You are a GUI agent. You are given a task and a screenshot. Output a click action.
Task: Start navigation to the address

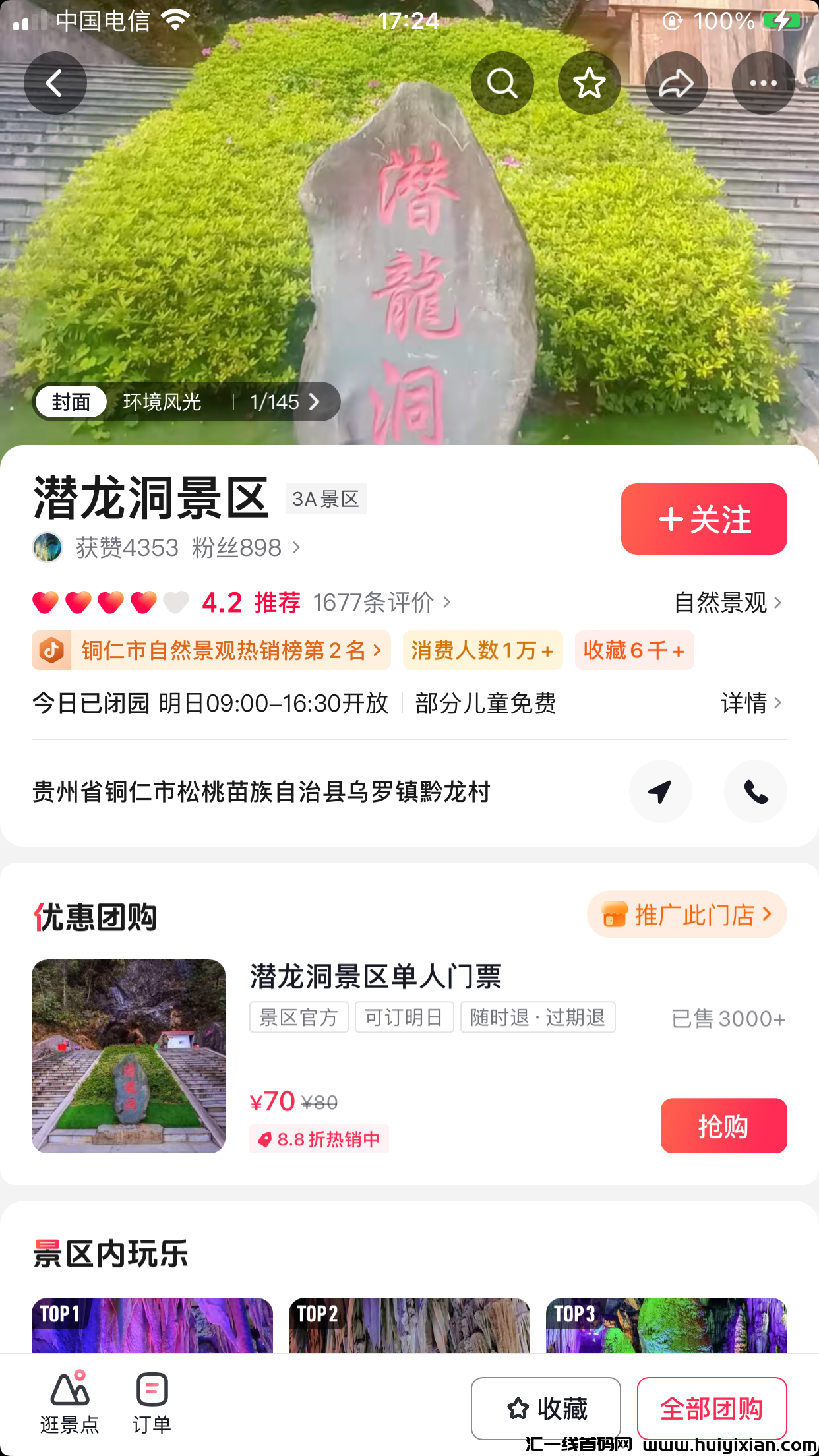pyautogui.click(x=660, y=791)
